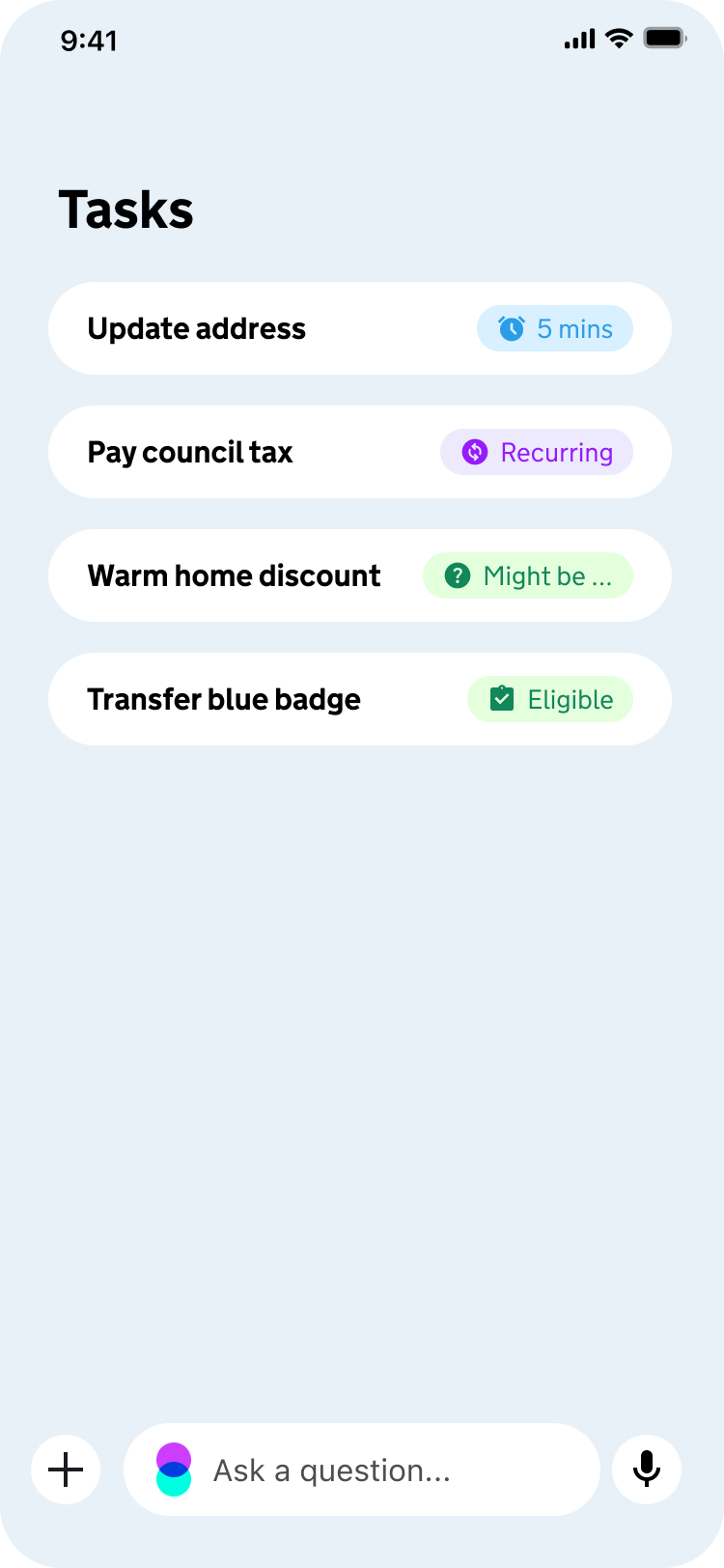
Task: Toggle the 5 mins badge on Update address
Action: (x=554, y=328)
